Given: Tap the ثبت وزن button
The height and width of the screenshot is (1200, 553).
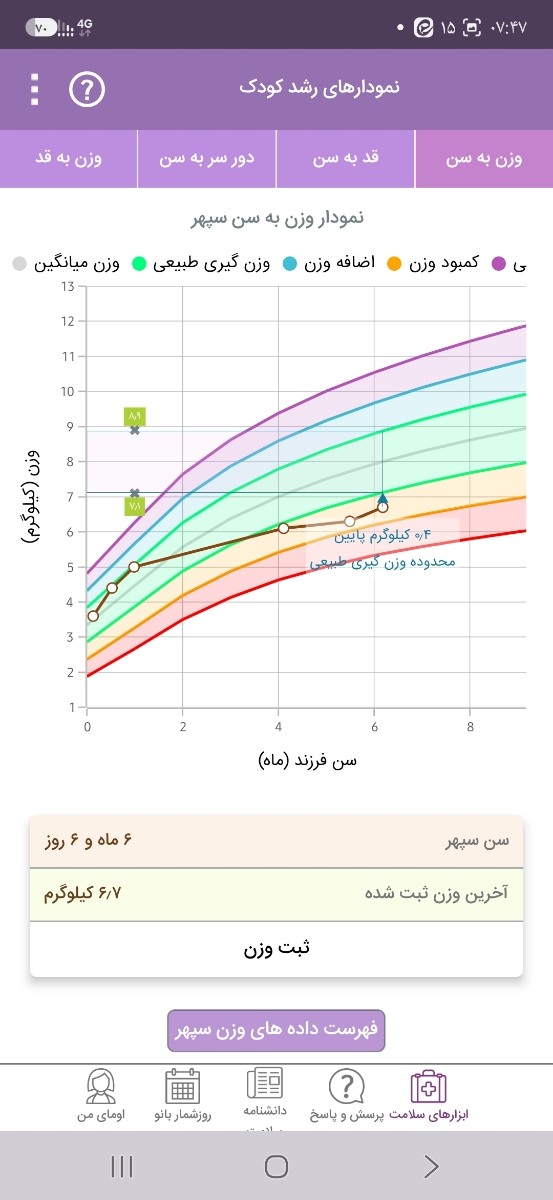Looking at the screenshot, I should [276, 949].
